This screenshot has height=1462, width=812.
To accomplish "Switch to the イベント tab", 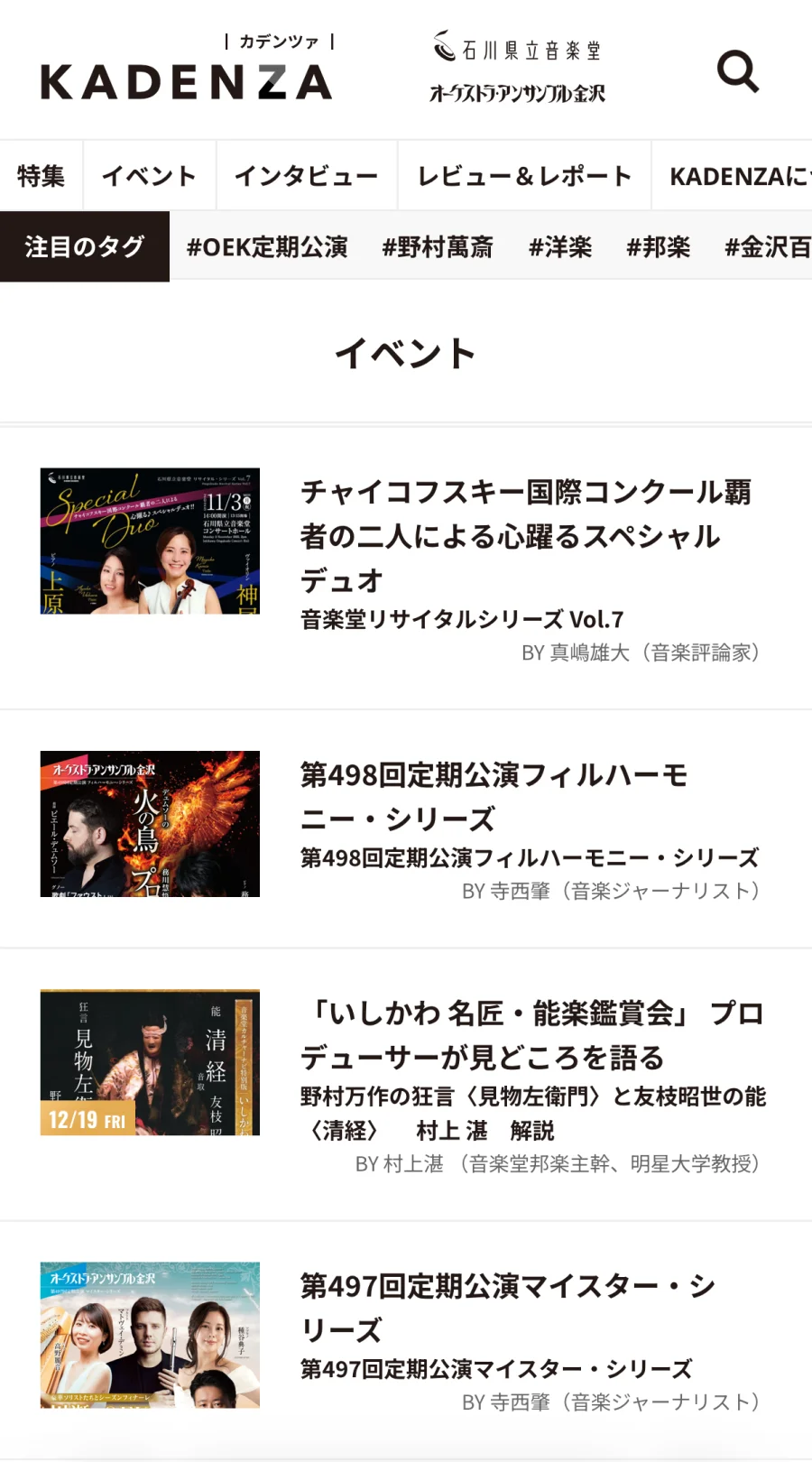I will point(149,176).
